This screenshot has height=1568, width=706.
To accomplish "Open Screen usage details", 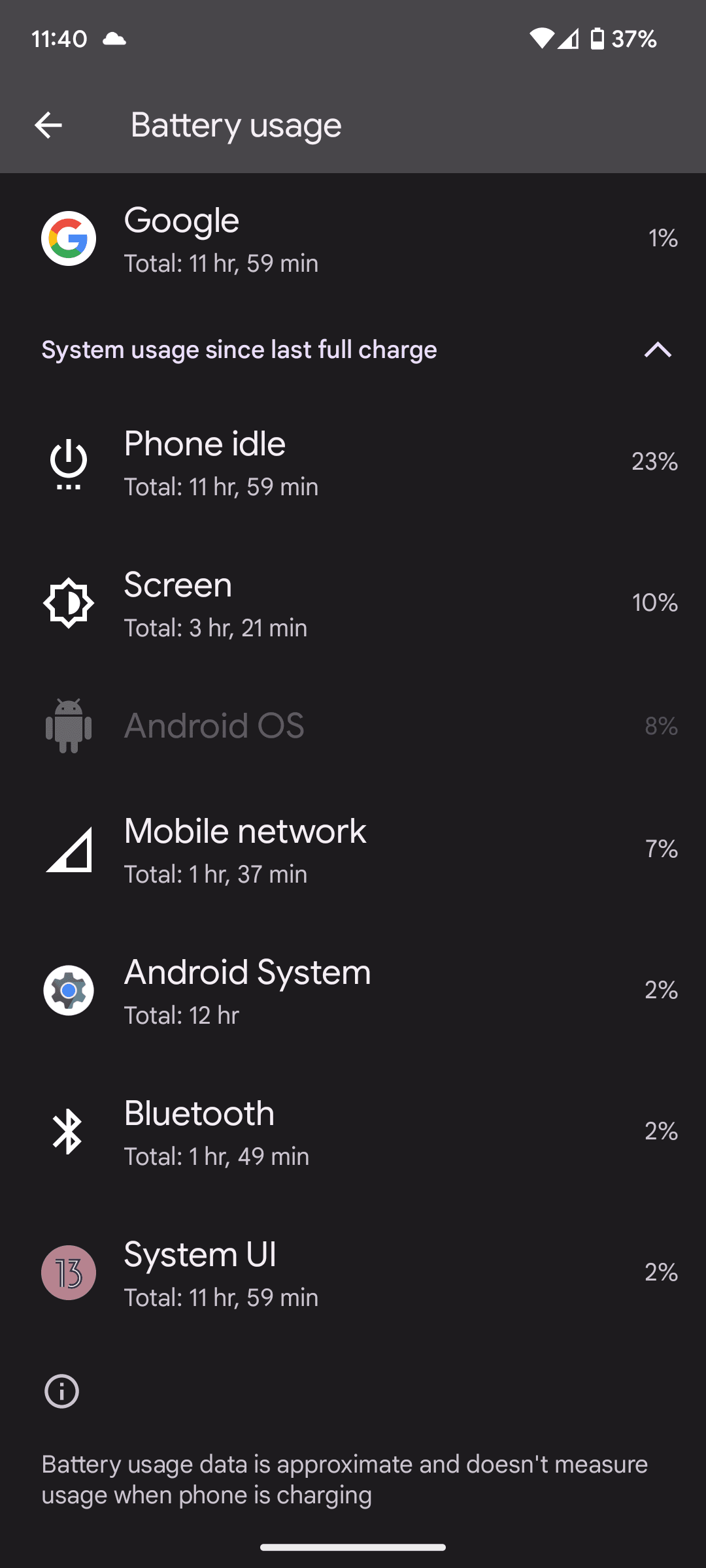I will (353, 603).
